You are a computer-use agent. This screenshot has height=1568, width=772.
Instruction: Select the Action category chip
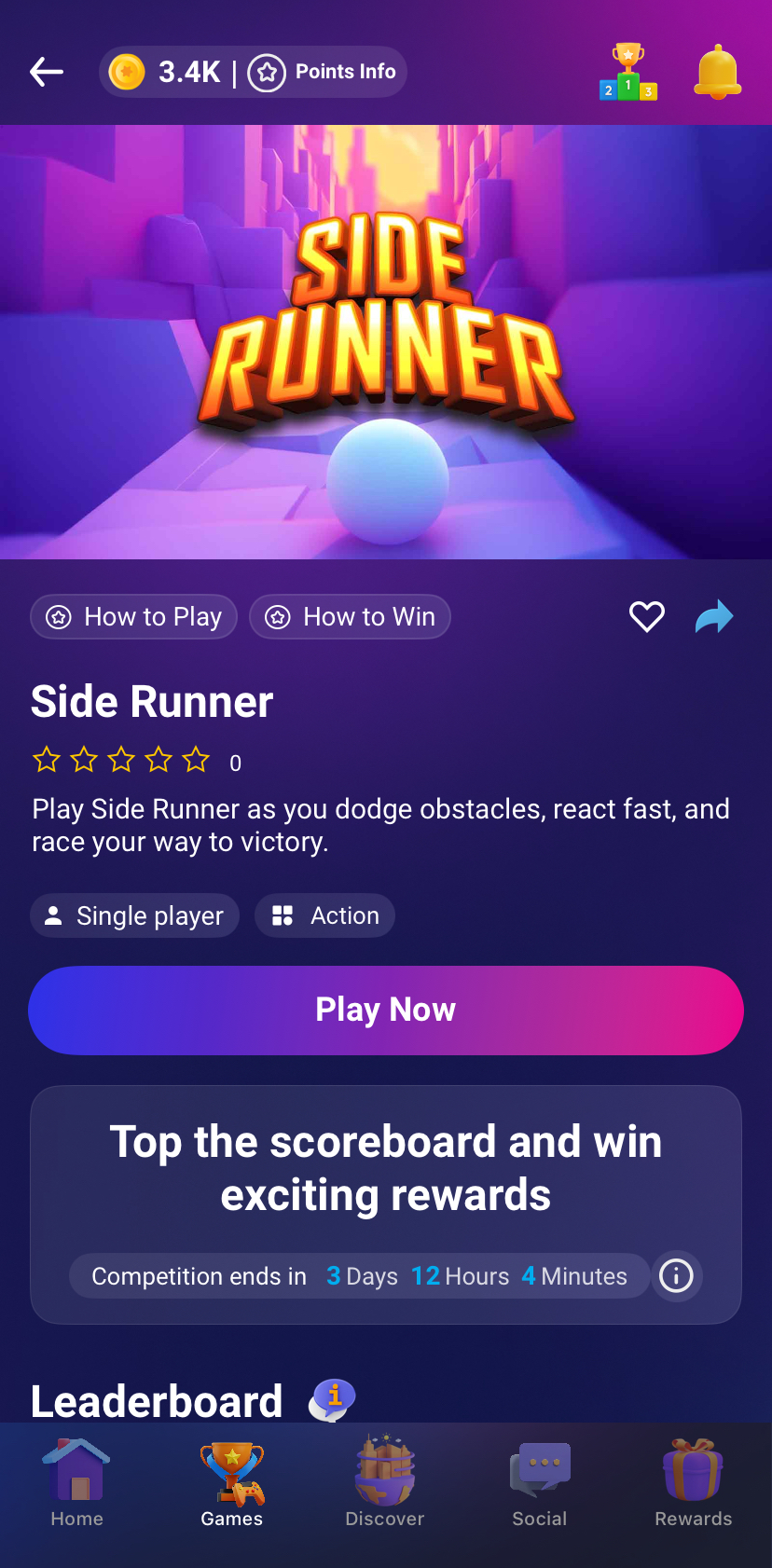(x=325, y=915)
